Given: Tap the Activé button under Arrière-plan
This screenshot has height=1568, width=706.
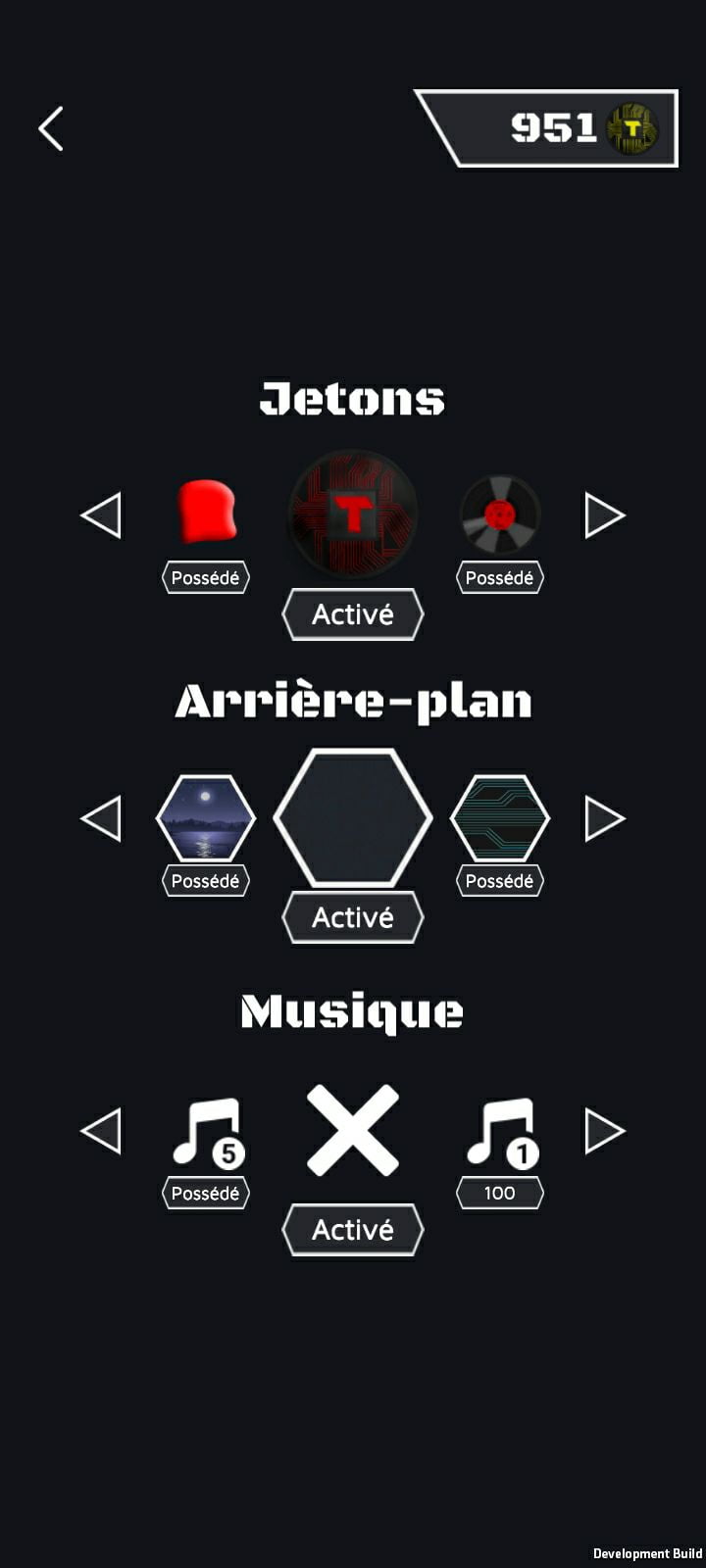Looking at the screenshot, I should click(353, 917).
